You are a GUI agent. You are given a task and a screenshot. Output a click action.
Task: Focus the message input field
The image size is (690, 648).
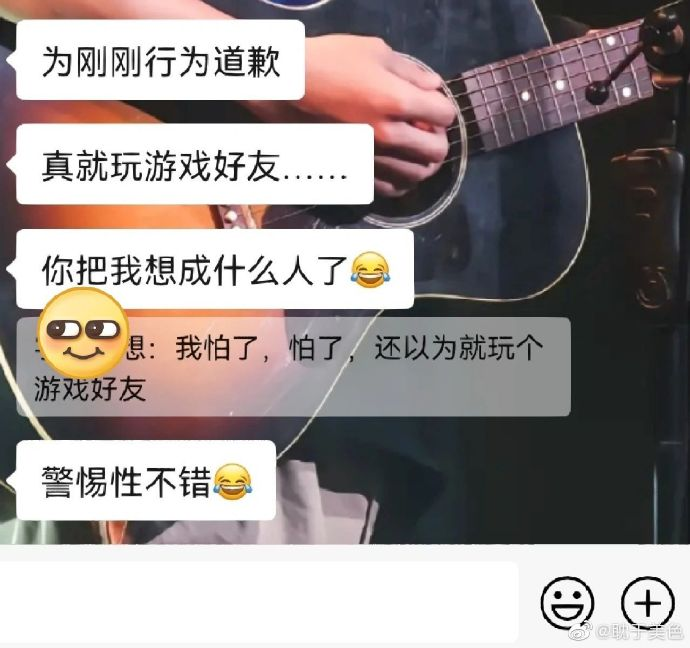tap(258, 601)
